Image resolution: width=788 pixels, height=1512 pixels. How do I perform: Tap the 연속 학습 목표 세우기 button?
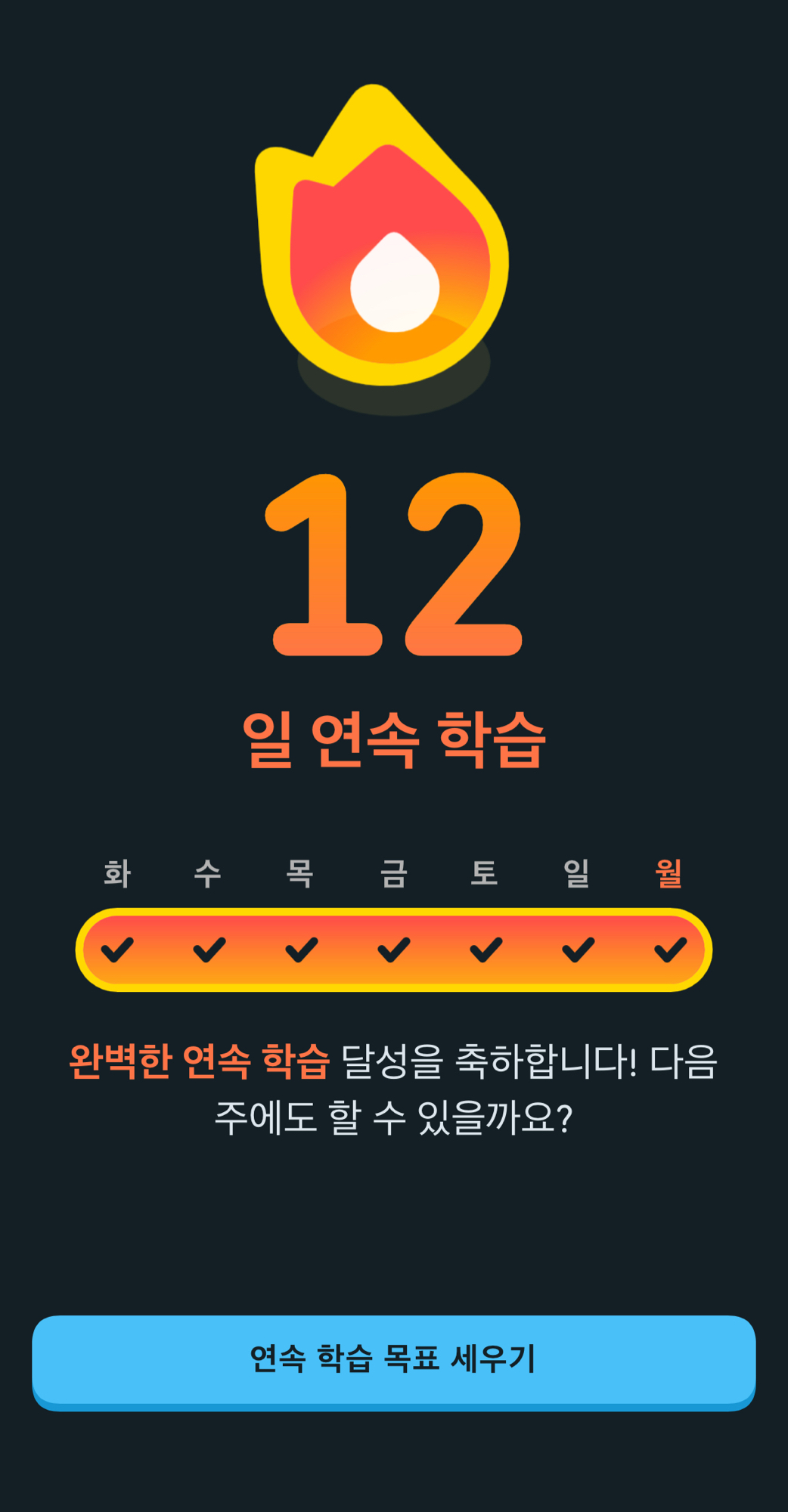tap(393, 1360)
